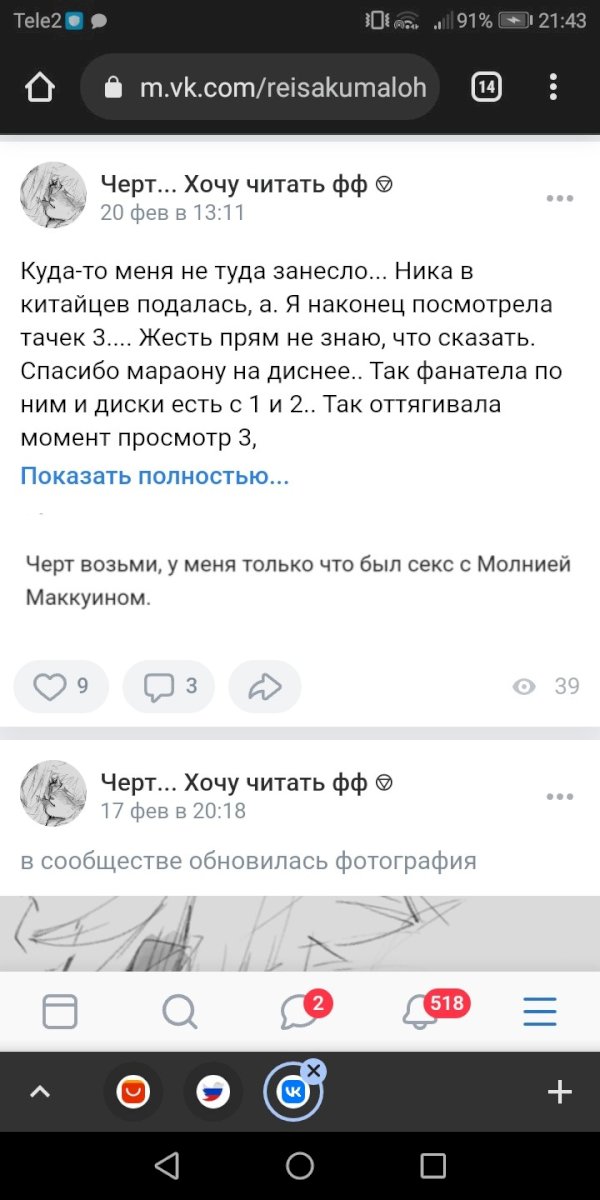Open the VK search tab
600x1200 pixels.
(x=180, y=1012)
